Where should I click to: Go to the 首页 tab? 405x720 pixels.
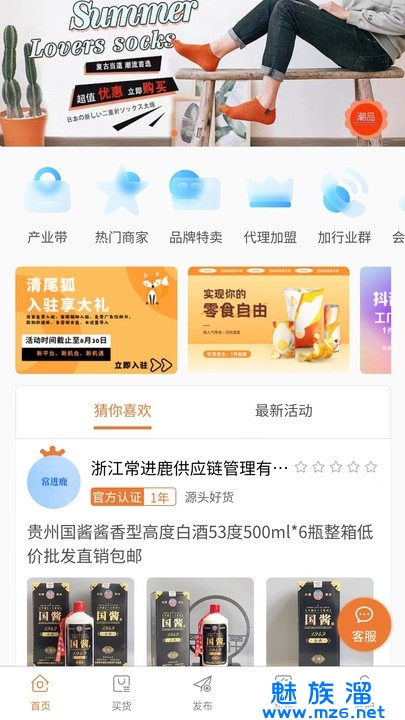(x=40, y=693)
